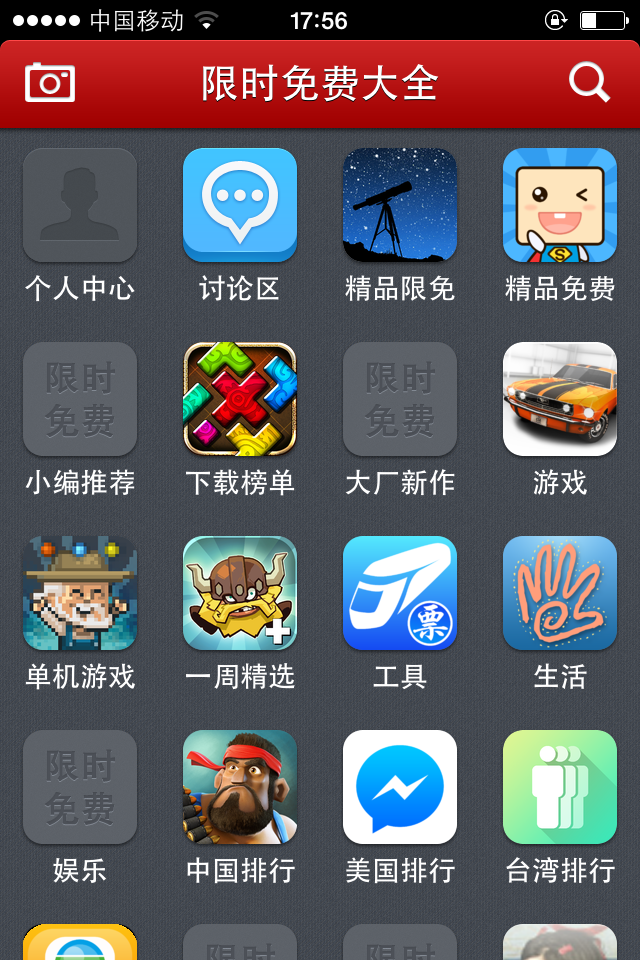The width and height of the screenshot is (640, 960).
Task: Open 一周精选 weekly picks
Action: pyautogui.click(x=240, y=594)
